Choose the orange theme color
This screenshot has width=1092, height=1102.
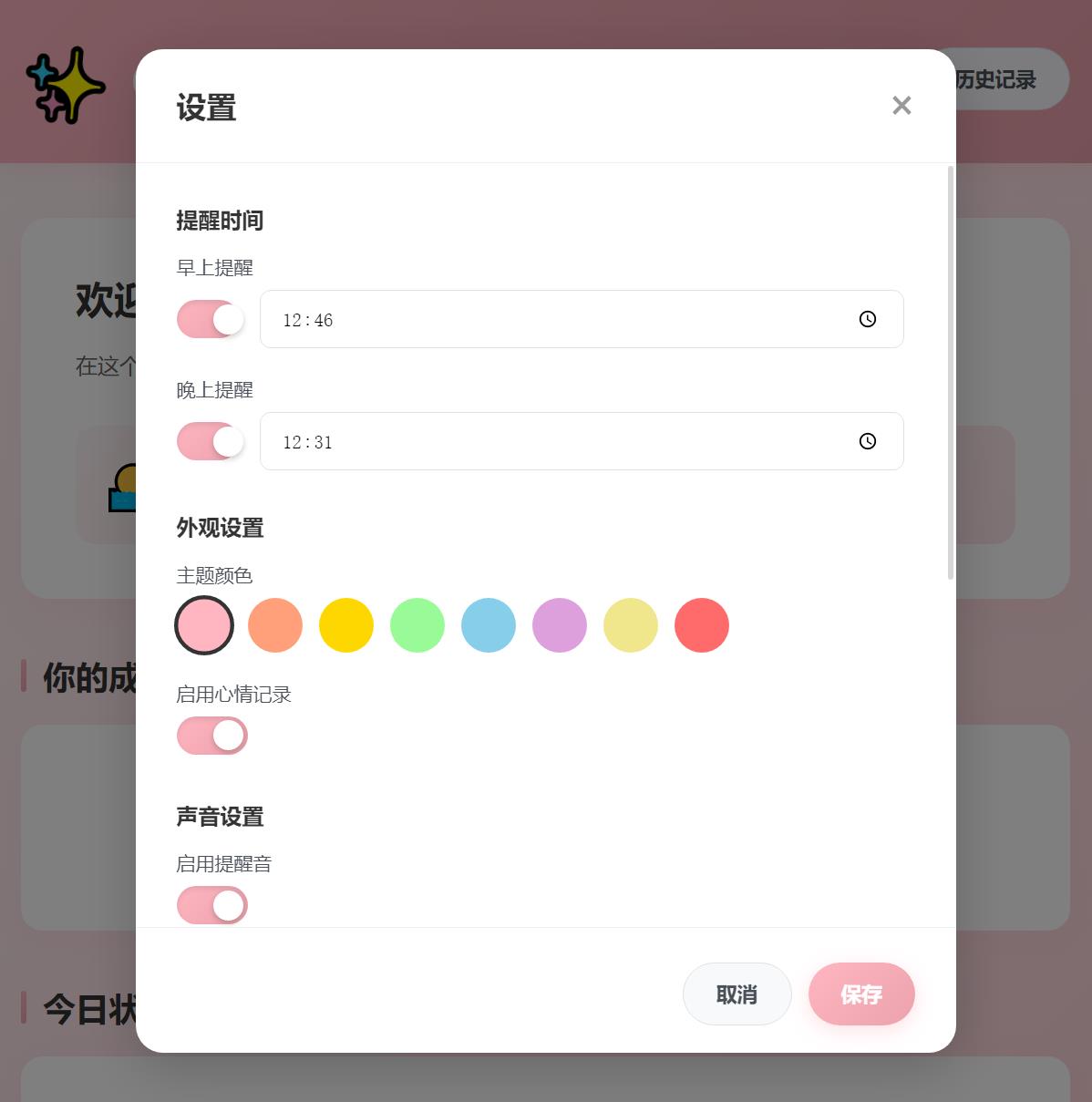pyautogui.click(x=275, y=625)
